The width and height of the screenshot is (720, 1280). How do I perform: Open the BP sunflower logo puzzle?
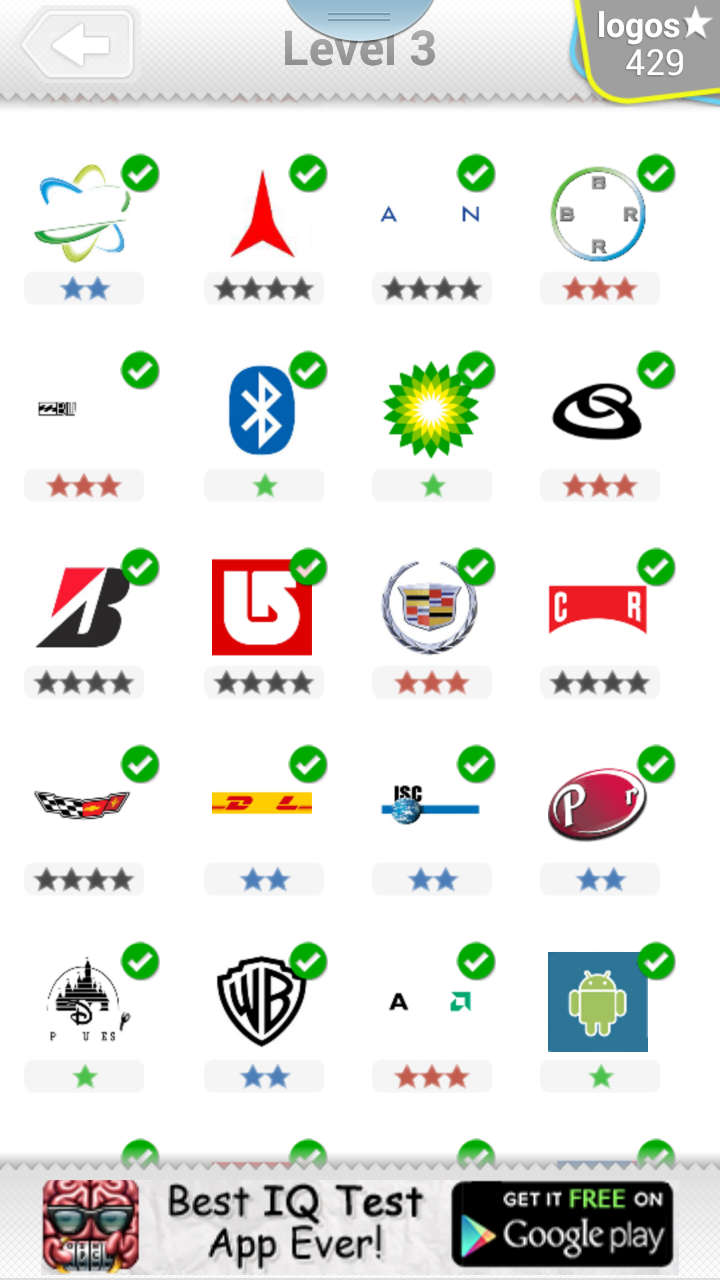click(x=431, y=410)
